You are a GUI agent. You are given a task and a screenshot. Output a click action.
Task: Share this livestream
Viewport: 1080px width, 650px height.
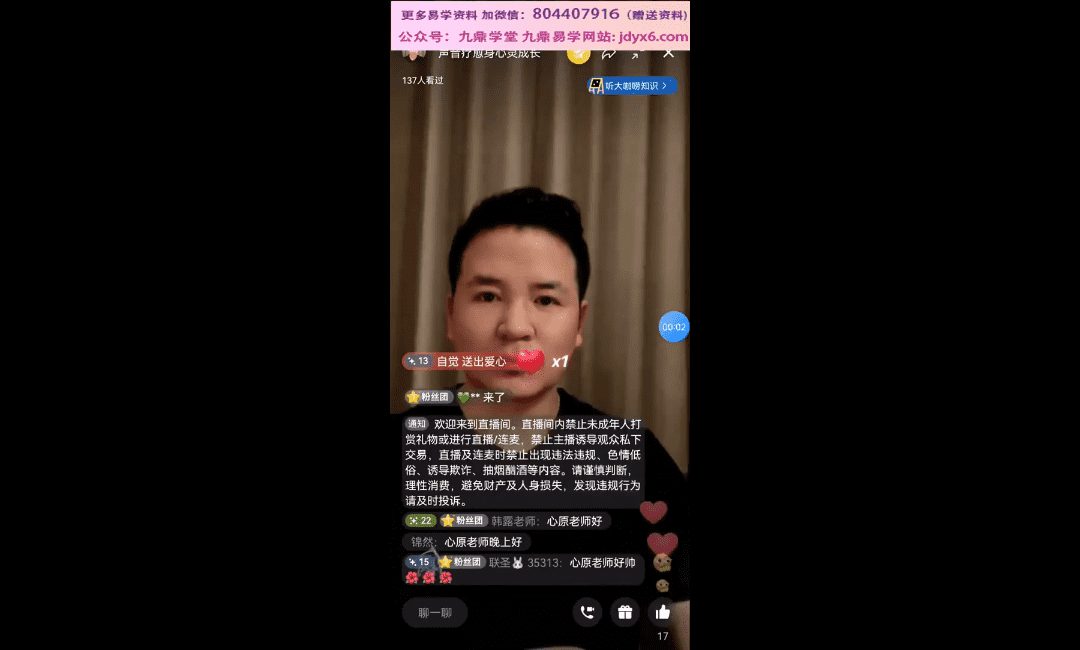(x=608, y=53)
